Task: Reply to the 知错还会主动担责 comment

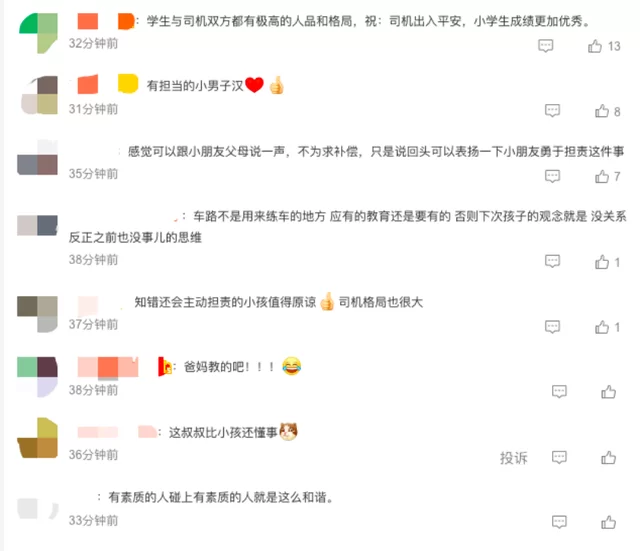Action: [x=552, y=326]
